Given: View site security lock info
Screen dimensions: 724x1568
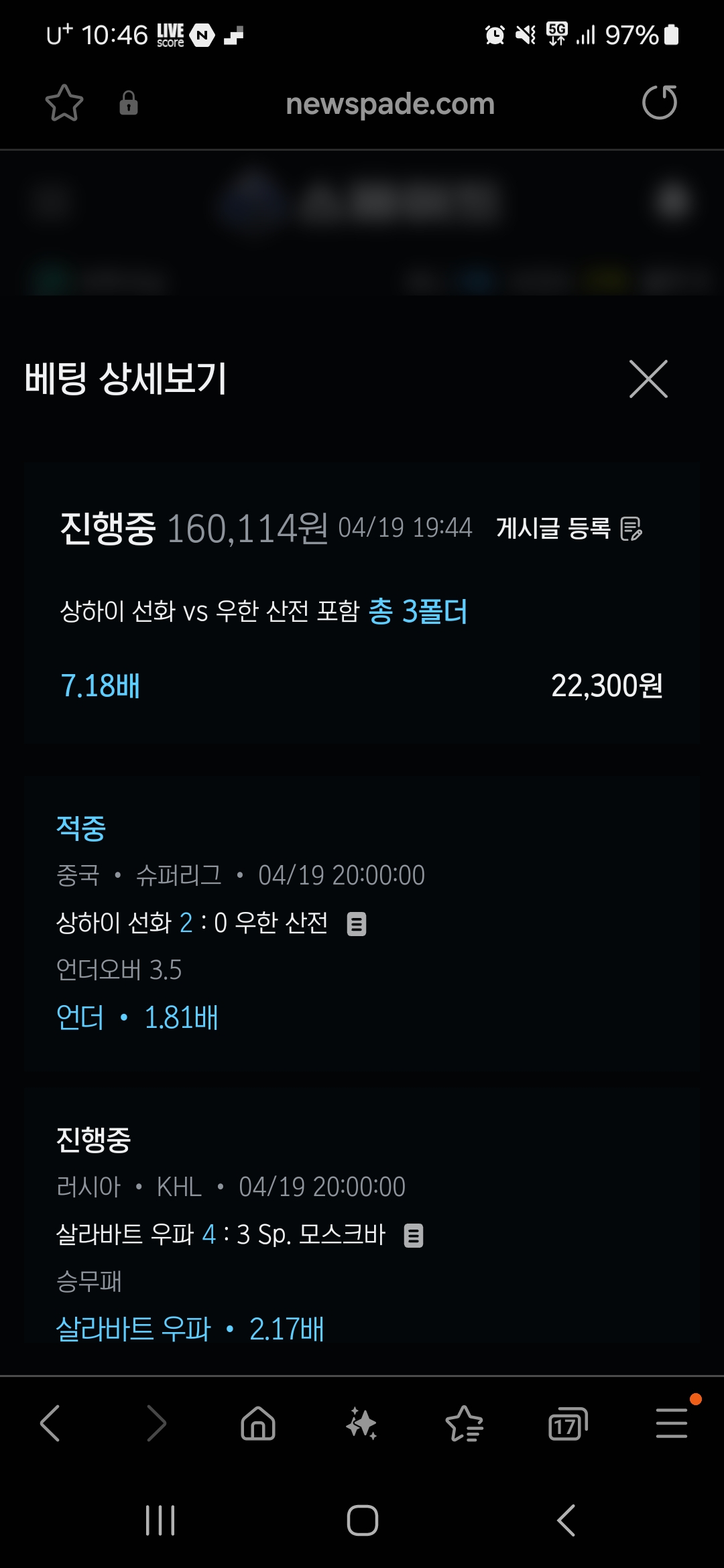Looking at the screenshot, I should (x=129, y=103).
